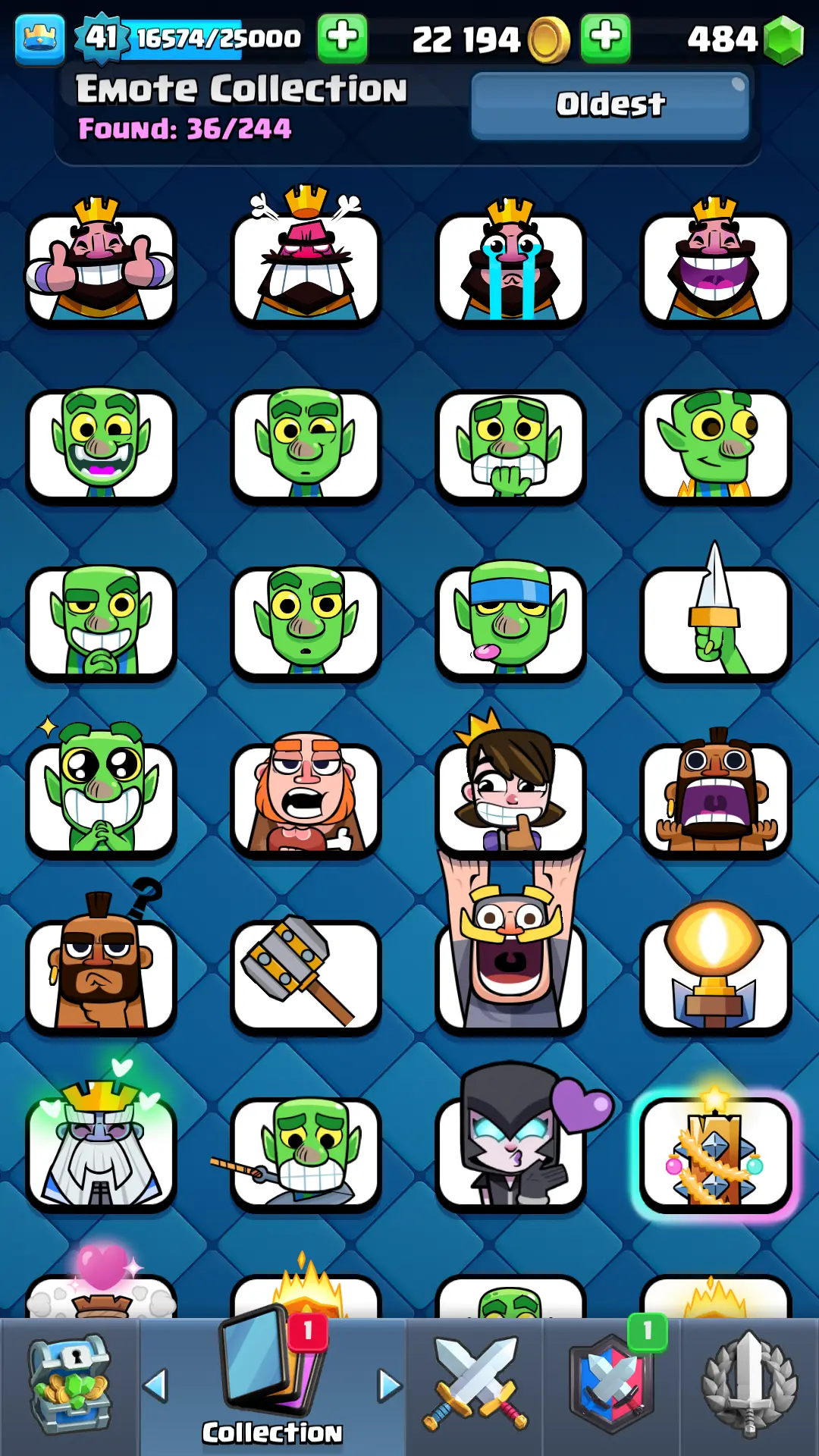Image resolution: width=819 pixels, height=1456 pixels.
Task: Change emote sorting from Oldest
Action: pos(610,105)
